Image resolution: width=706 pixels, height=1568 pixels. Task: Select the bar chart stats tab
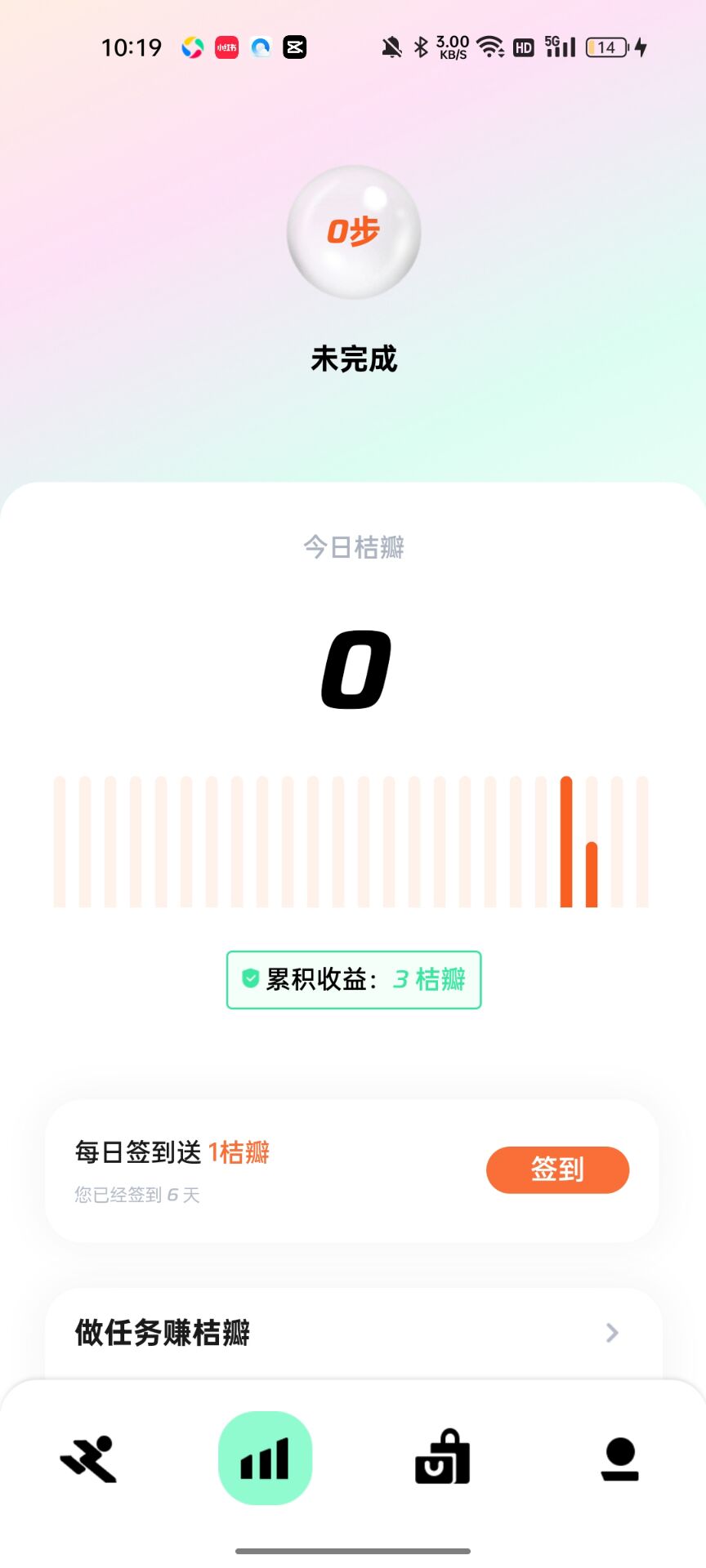pyautogui.click(x=266, y=1458)
